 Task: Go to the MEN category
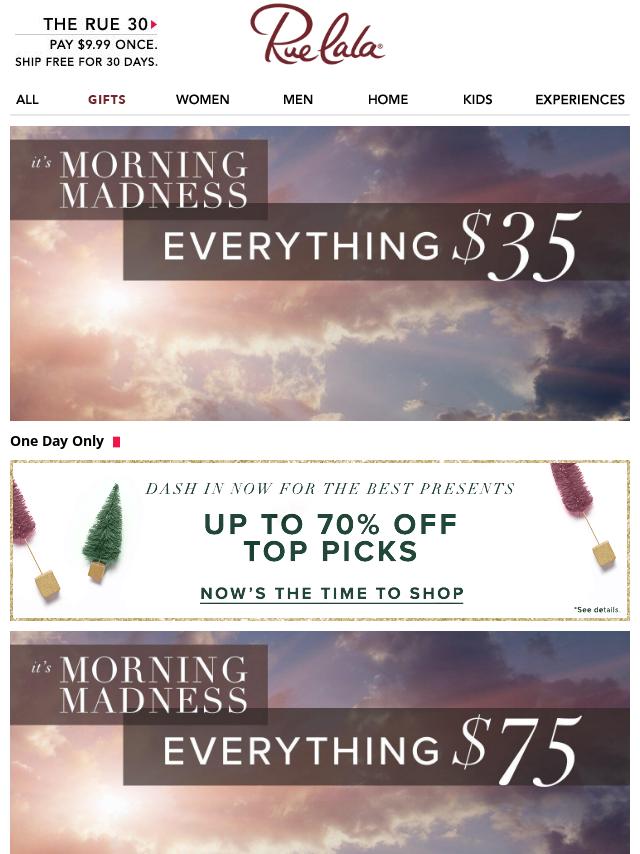coord(298,99)
